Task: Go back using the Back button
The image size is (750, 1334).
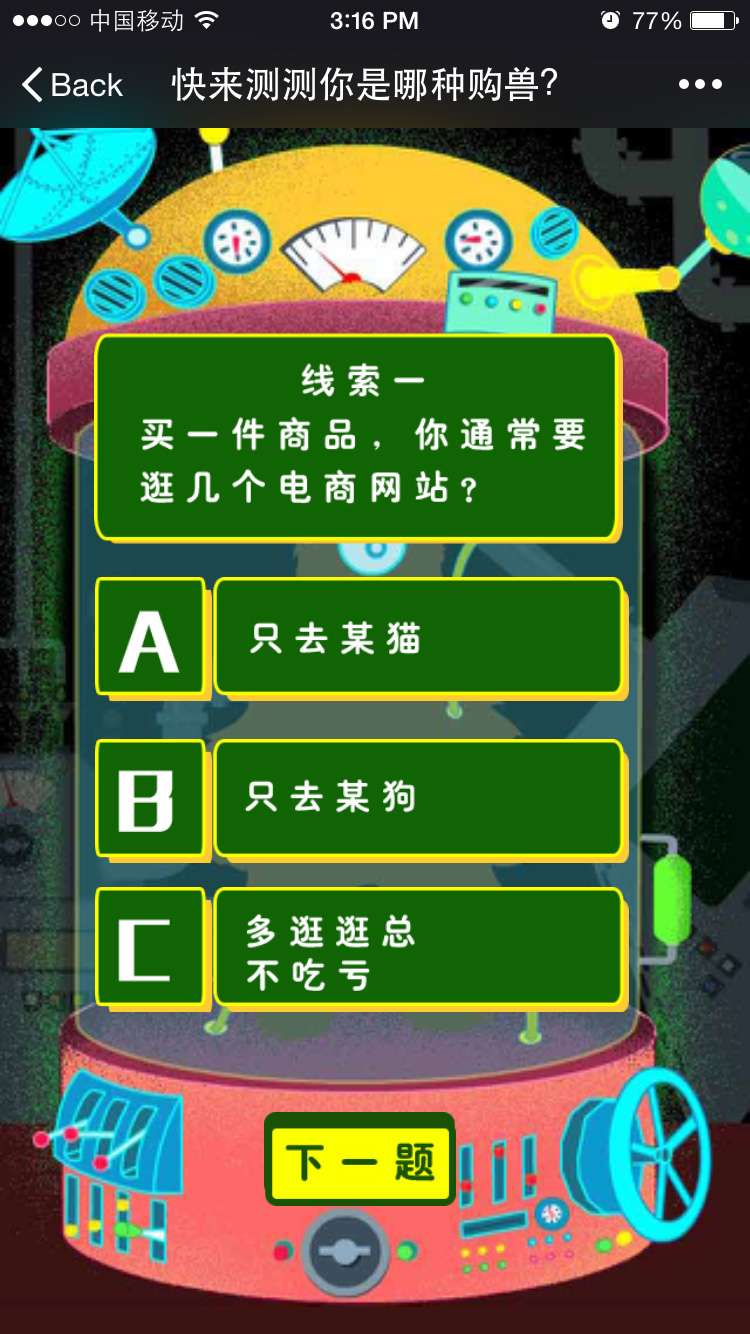Action: click(72, 85)
